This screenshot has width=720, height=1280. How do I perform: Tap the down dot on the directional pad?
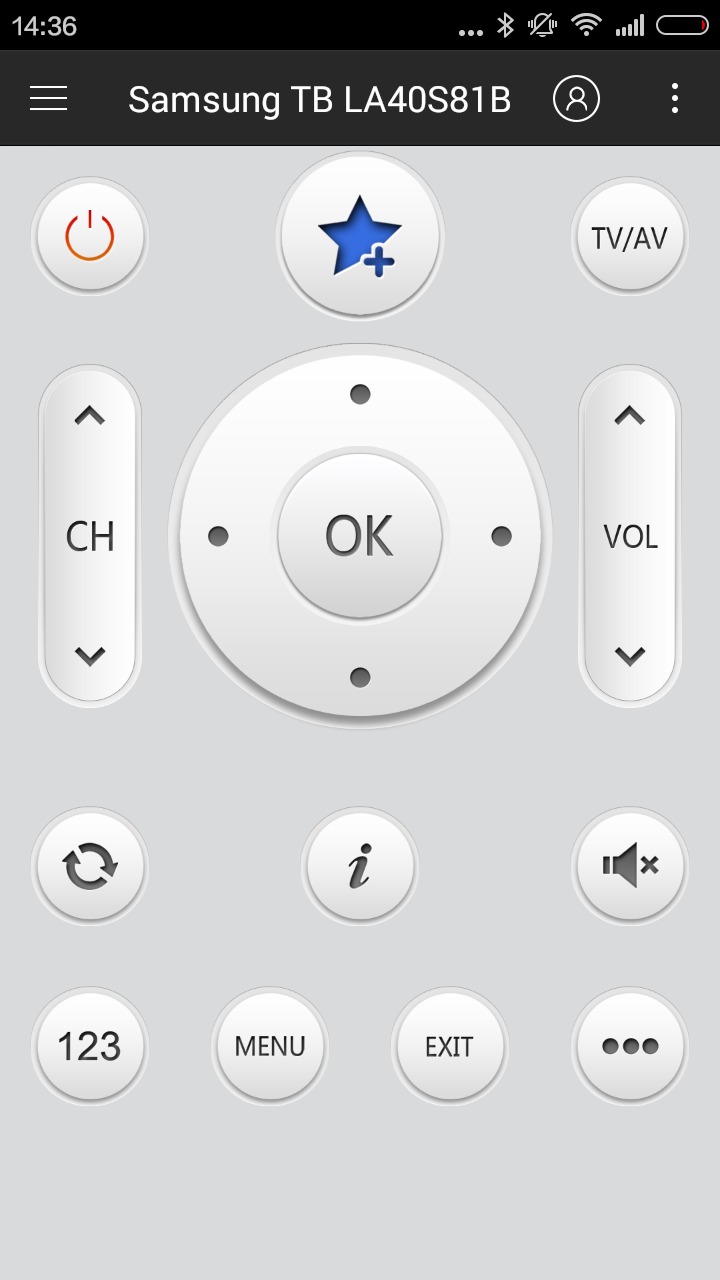(360, 678)
